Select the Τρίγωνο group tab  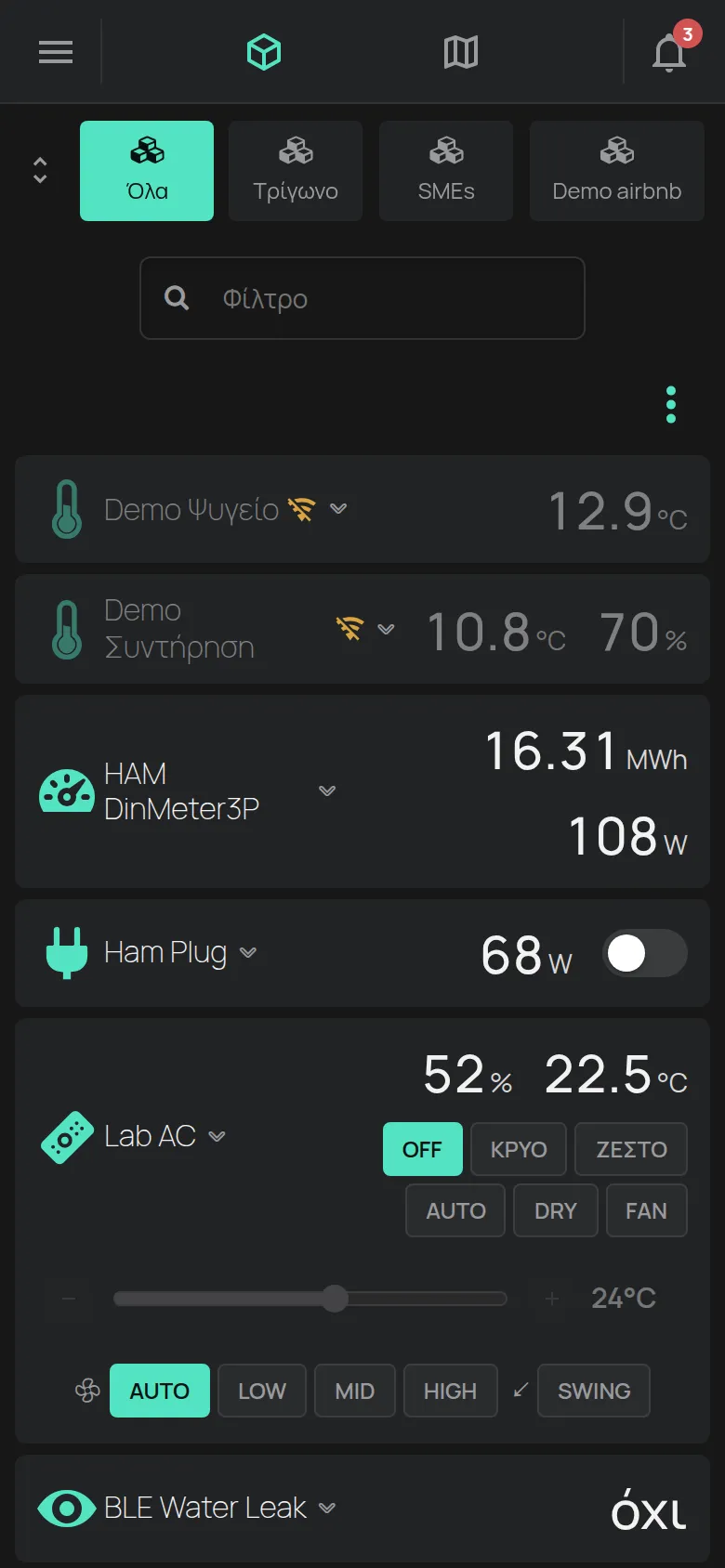click(x=296, y=171)
